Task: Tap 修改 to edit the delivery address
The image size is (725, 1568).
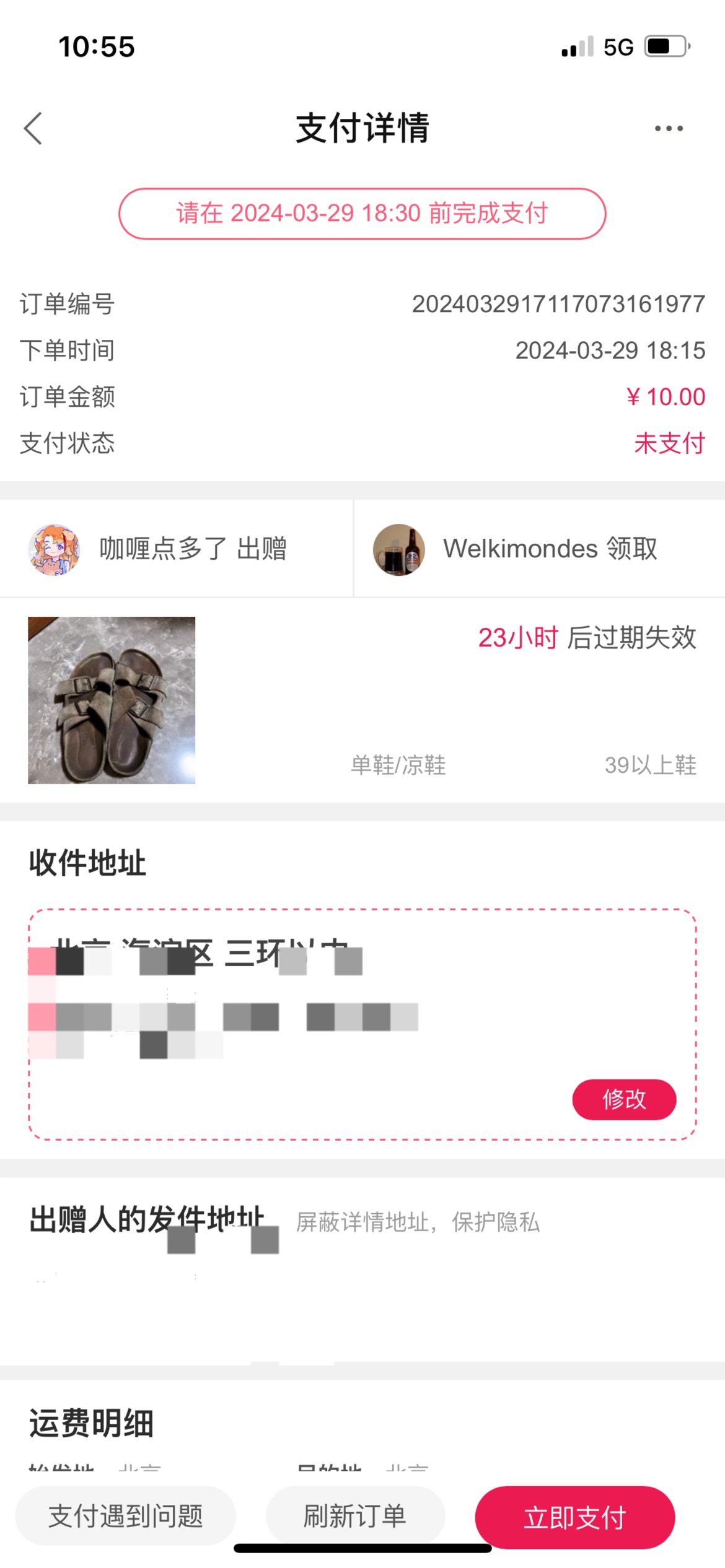Action: click(624, 1099)
